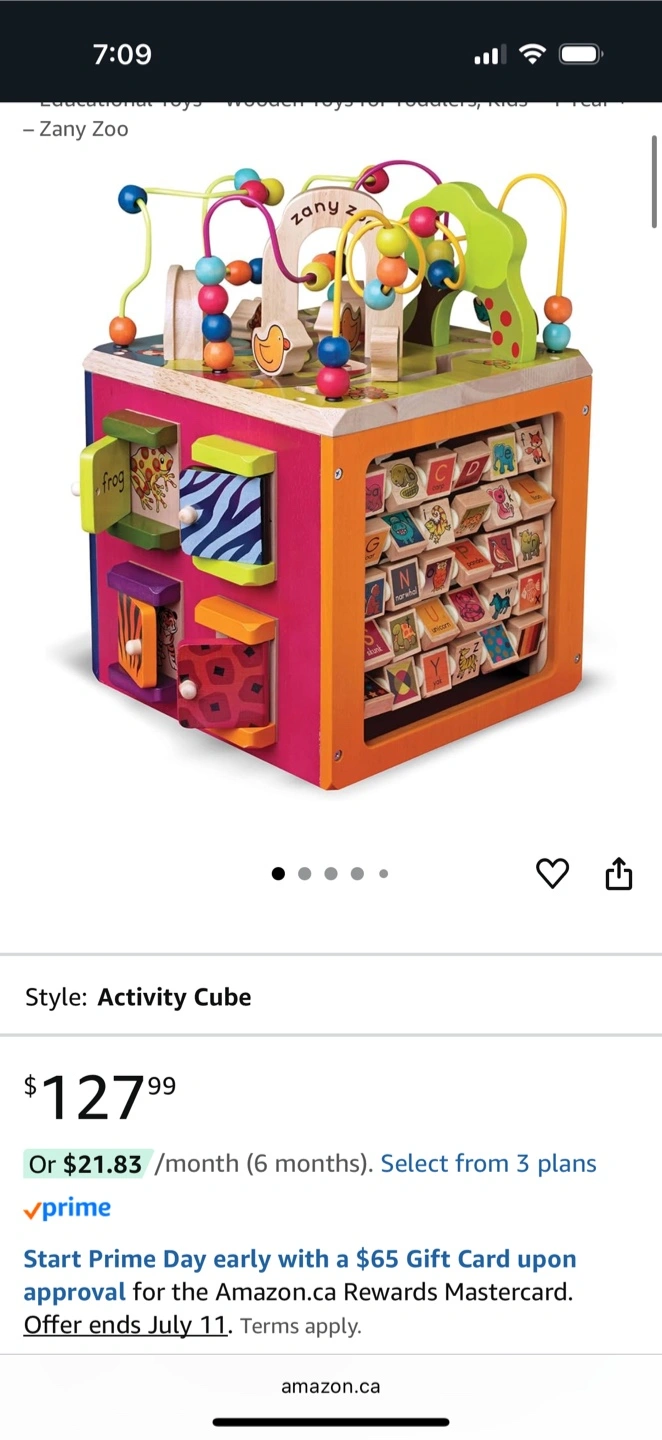Tap the image carousel page dots
Viewport: 662px width, 1440px height.
point(330,873)
